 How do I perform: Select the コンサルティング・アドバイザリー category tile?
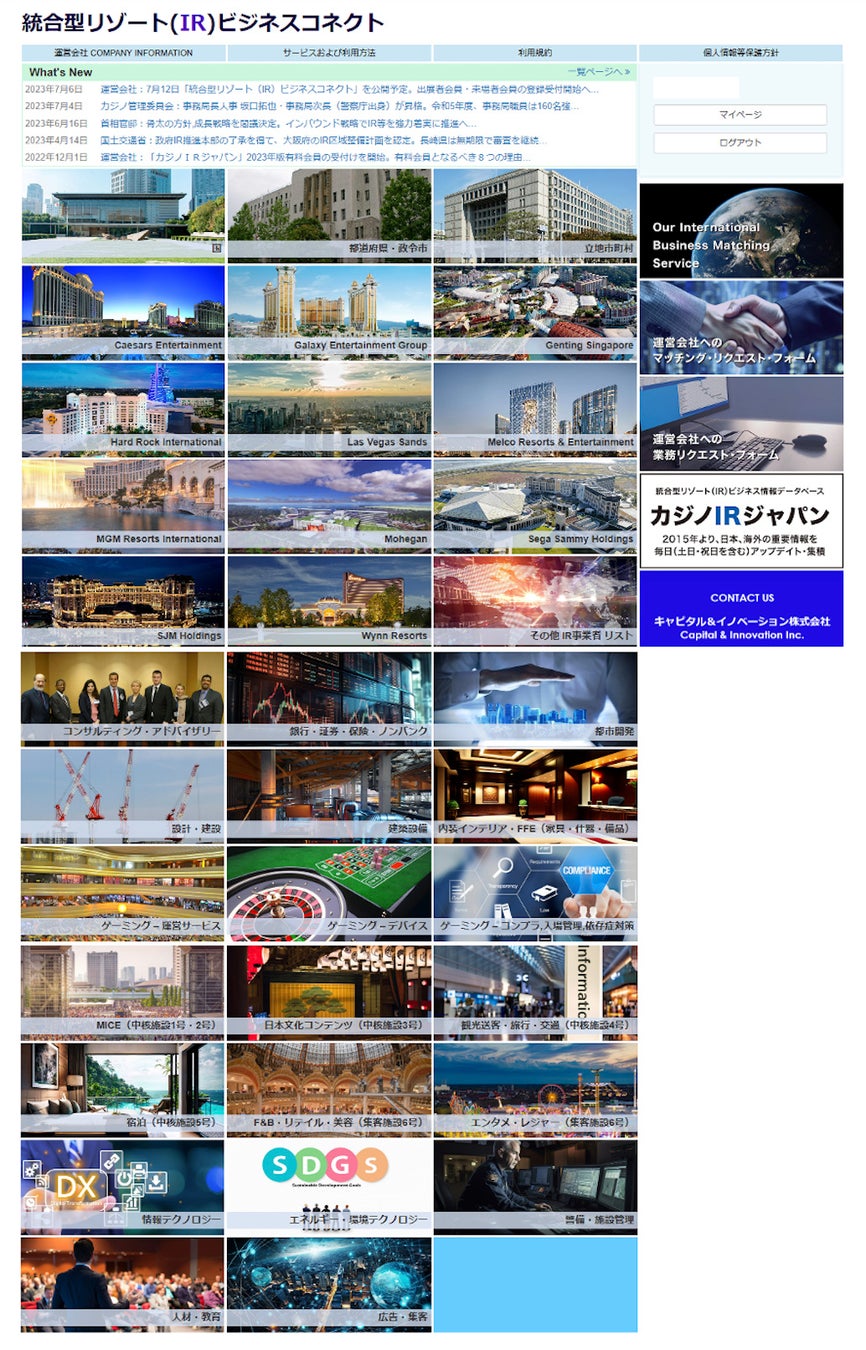pyautogui.click(x=123, y=699)
